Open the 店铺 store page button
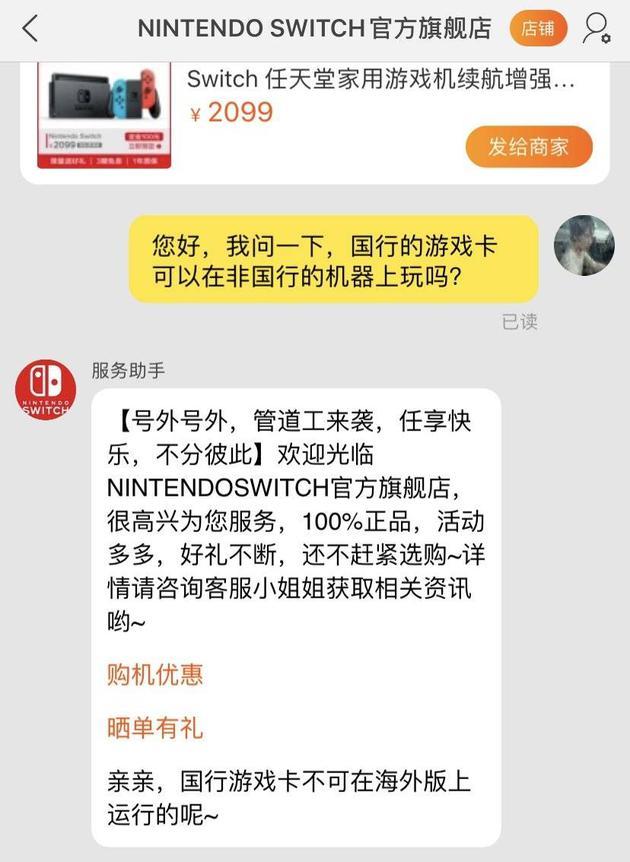This screenshot has height=862, width=630. point(538,28)
